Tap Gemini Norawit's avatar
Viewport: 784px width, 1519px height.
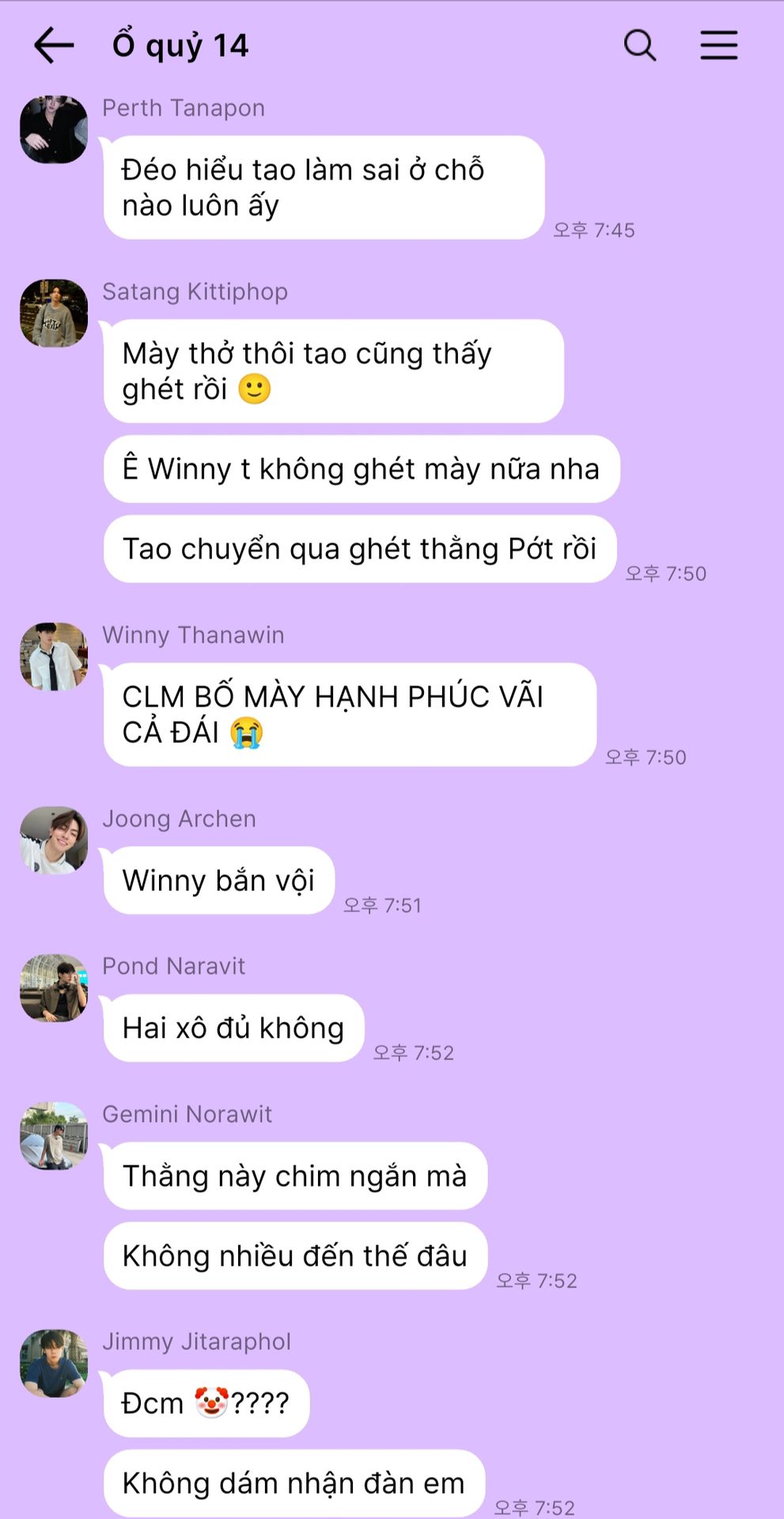click(x=54, y=1136)
